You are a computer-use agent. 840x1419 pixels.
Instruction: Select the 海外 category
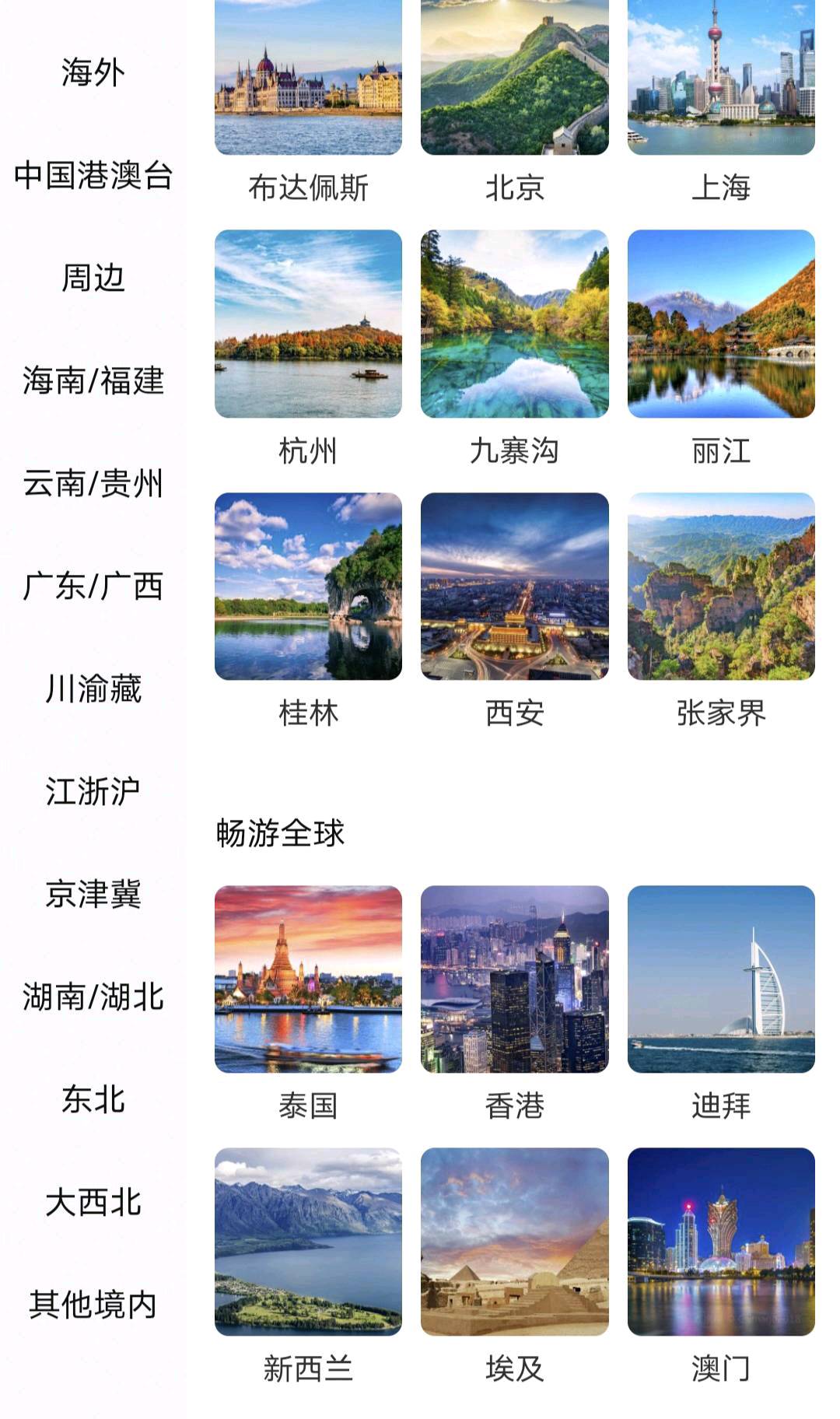[x=93, y=72]
